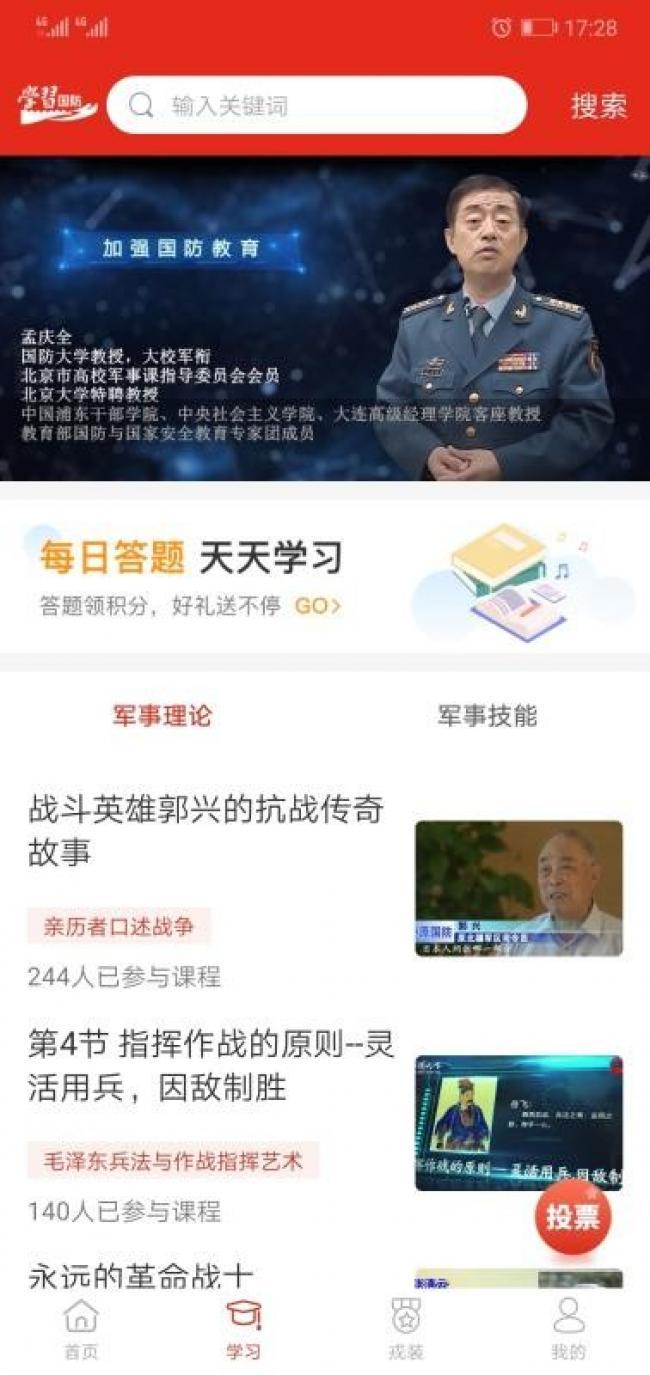Select the 亲历者口述战争 tag
This screenshot has width=650, height=1375.
tap(118, 926)
